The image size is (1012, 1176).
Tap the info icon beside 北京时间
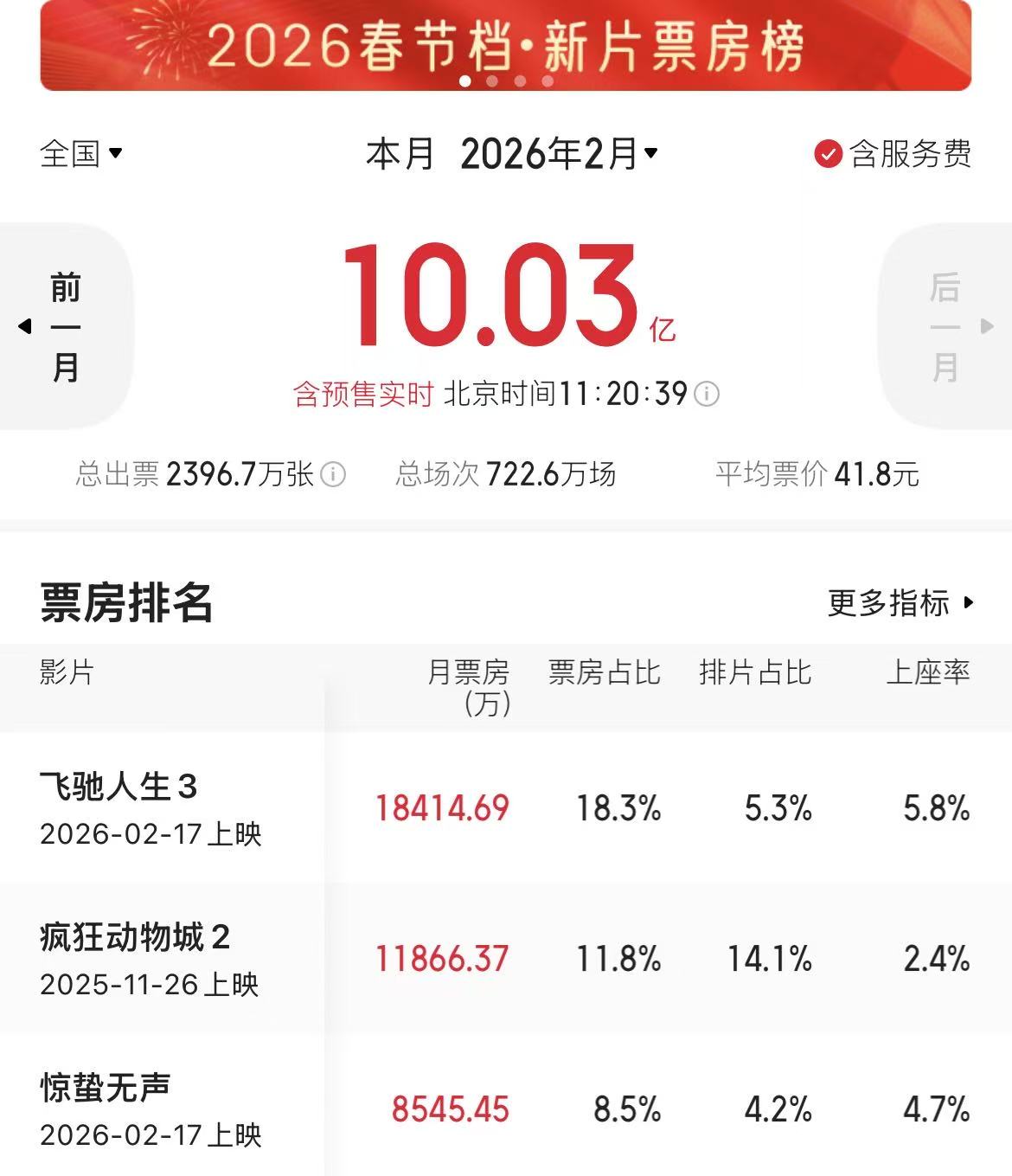707,395
